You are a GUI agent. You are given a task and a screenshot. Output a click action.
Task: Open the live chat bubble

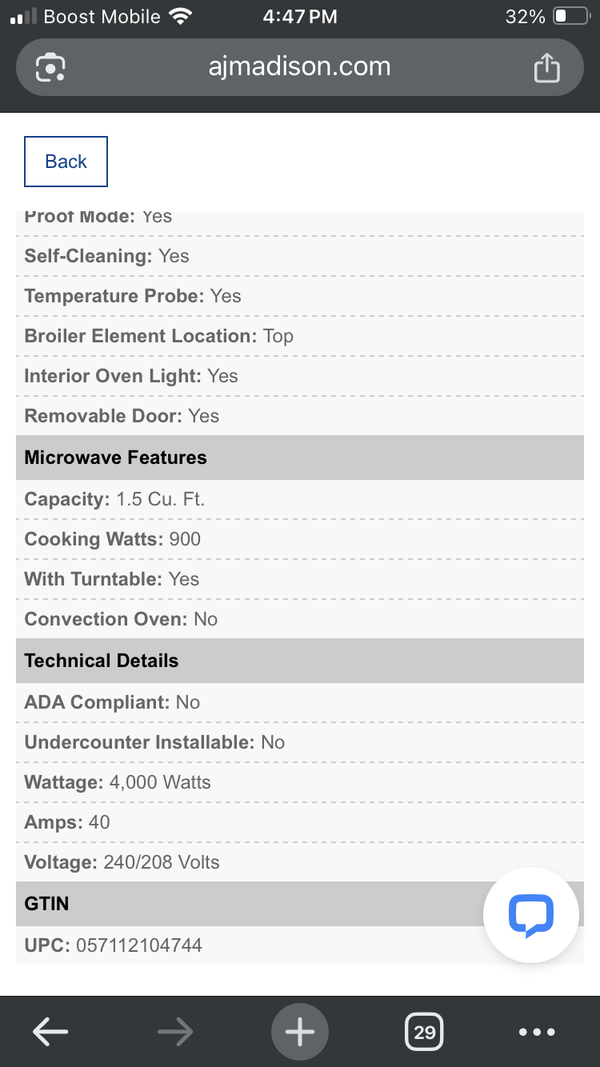click(x=531, y=915)
